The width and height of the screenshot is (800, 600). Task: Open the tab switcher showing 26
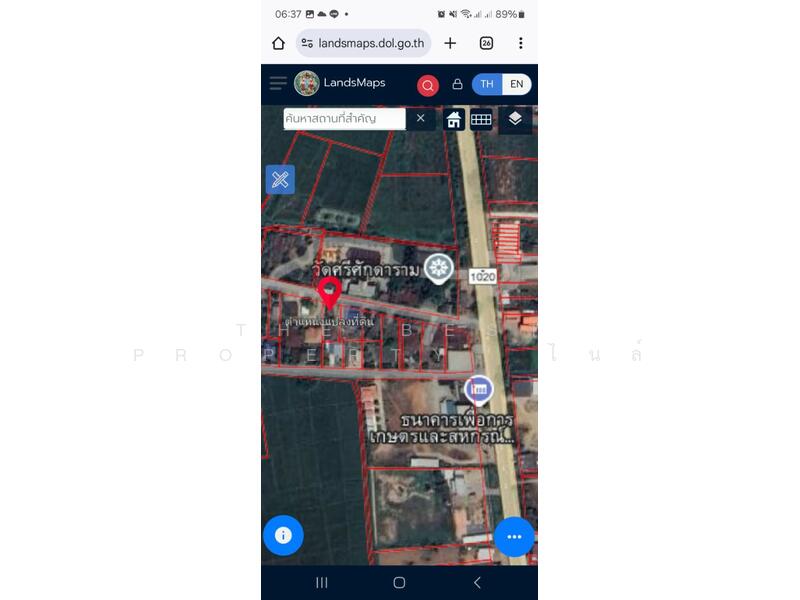click(x=486, y=43)
